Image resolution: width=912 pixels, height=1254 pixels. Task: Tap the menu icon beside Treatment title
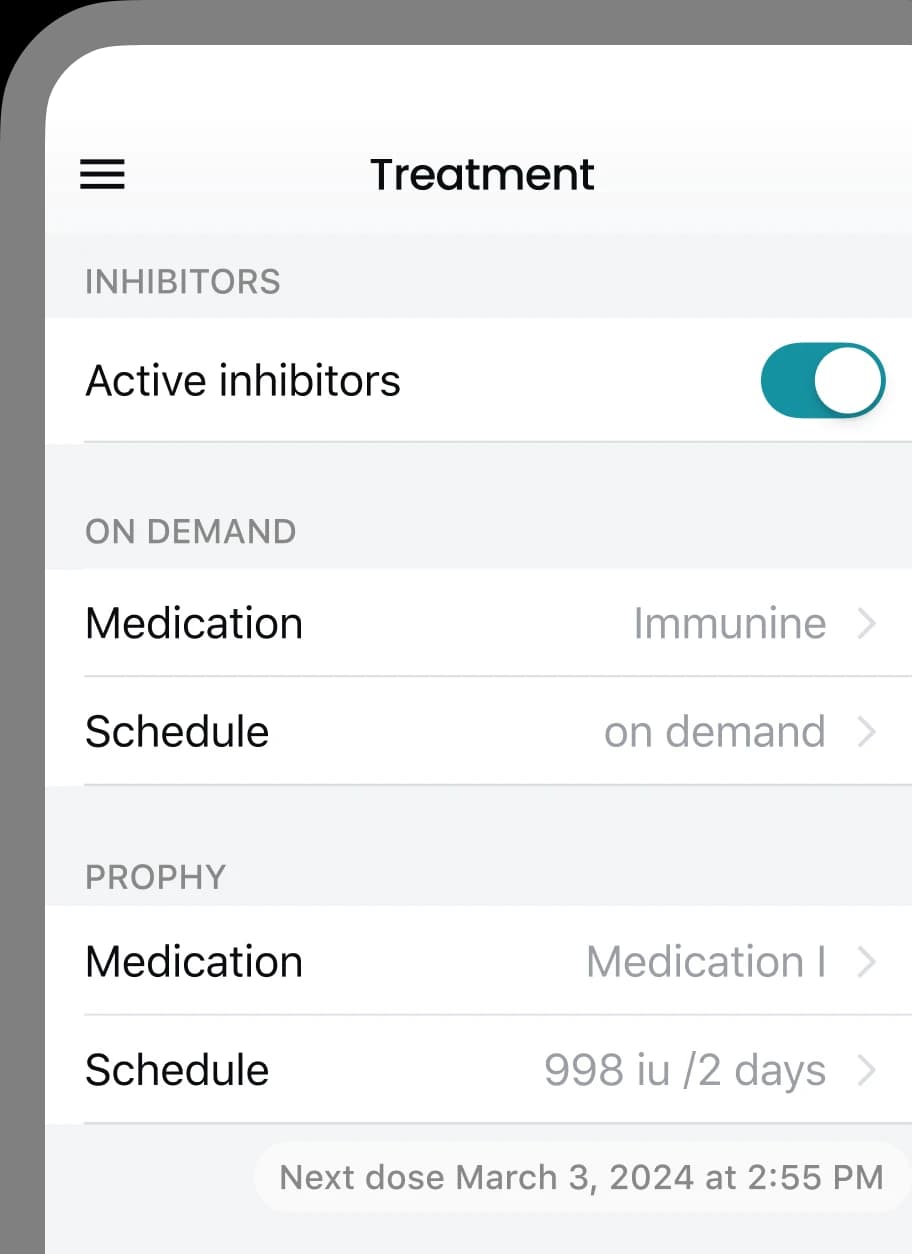[102, 175]
